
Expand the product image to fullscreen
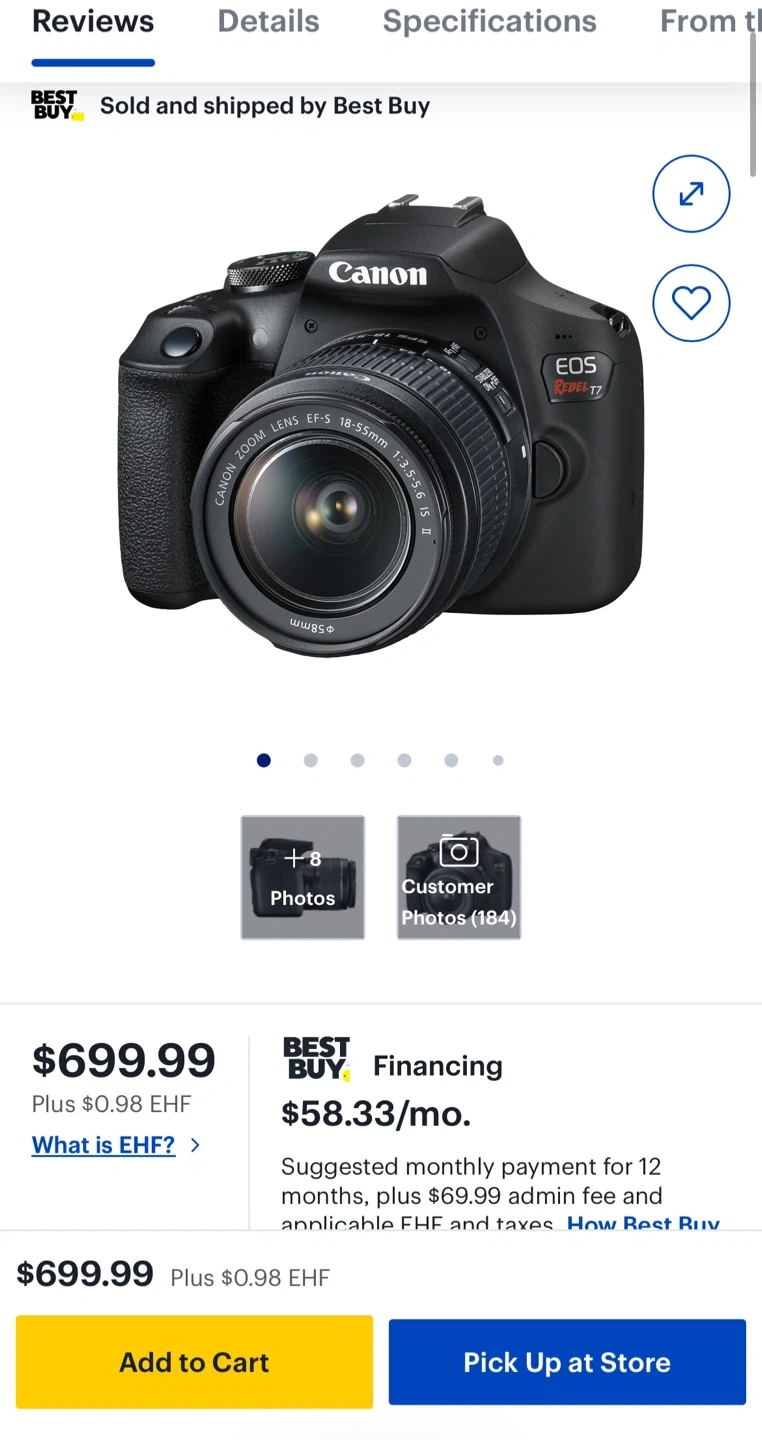pos(691,194)
